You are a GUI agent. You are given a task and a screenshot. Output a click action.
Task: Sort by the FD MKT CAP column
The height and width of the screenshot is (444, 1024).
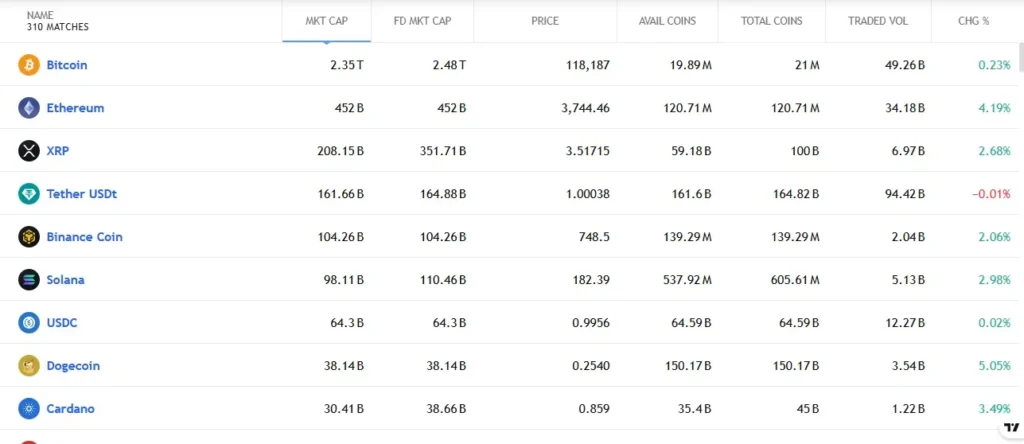(422, 21)
